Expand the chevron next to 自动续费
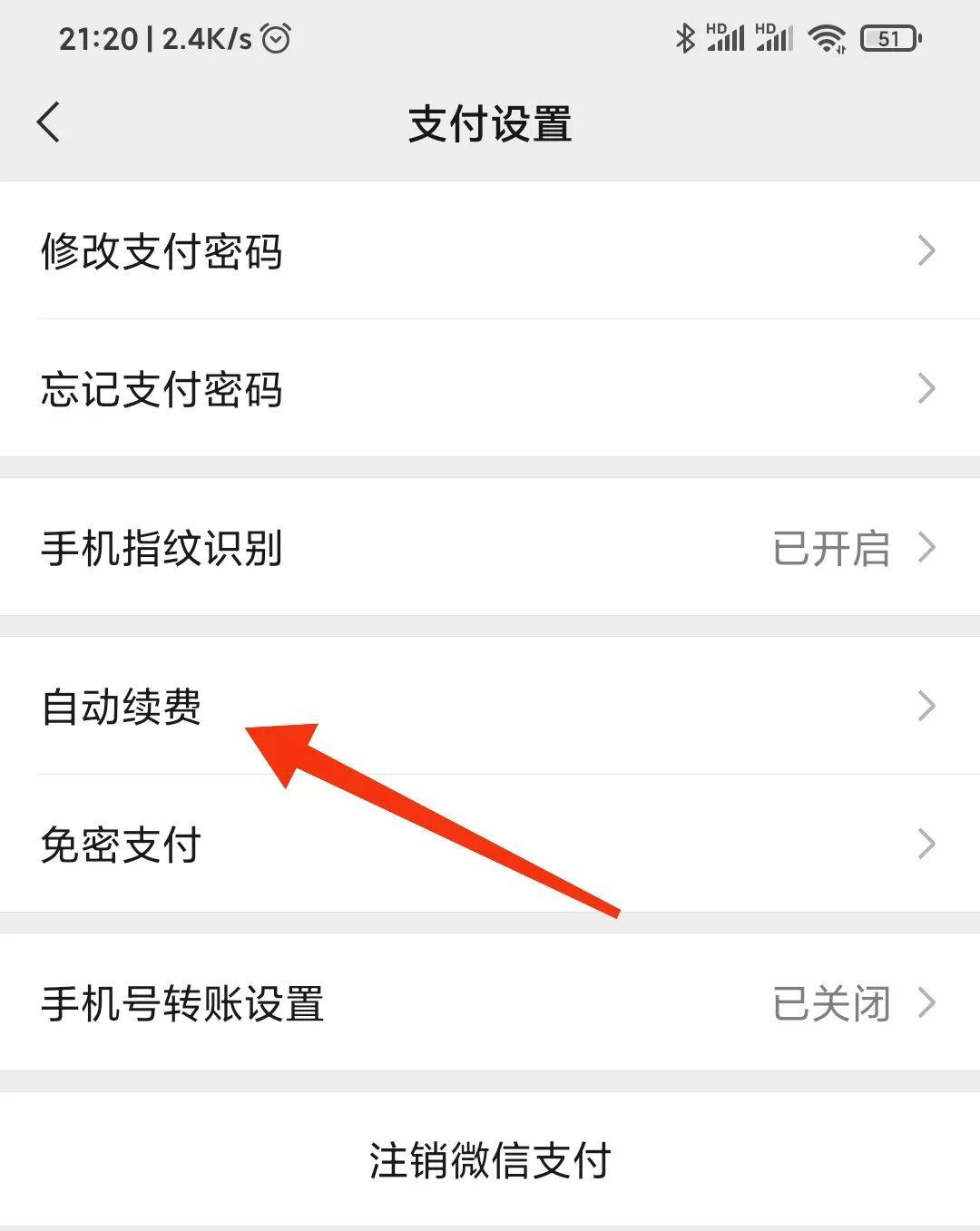This screenshot has height=1231, width=980. pos(926,705)
